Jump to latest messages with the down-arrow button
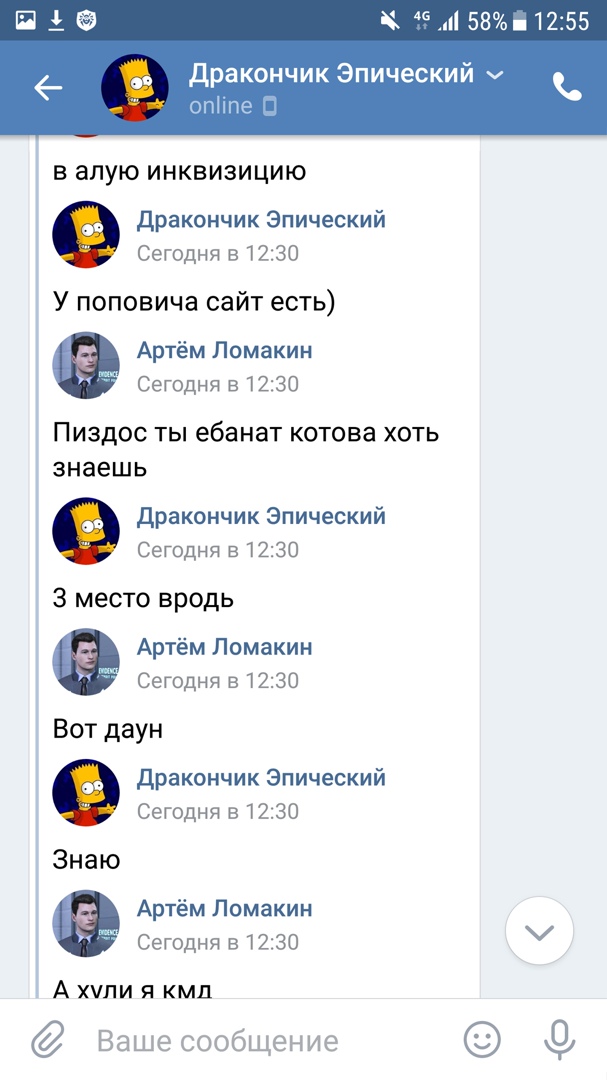The width and height of the screenshot is (607, 1080). 540,932
